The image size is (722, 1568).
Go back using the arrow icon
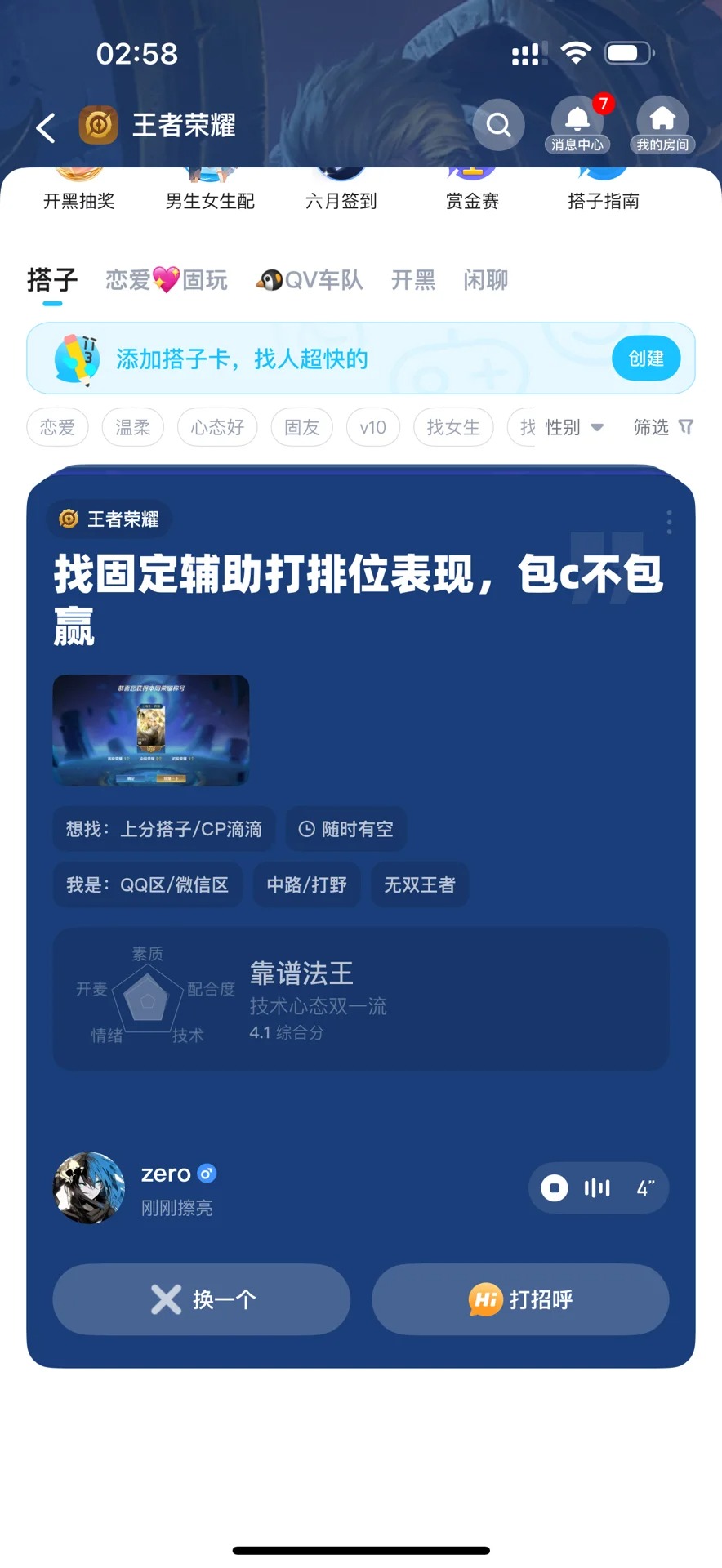point(46,127)
